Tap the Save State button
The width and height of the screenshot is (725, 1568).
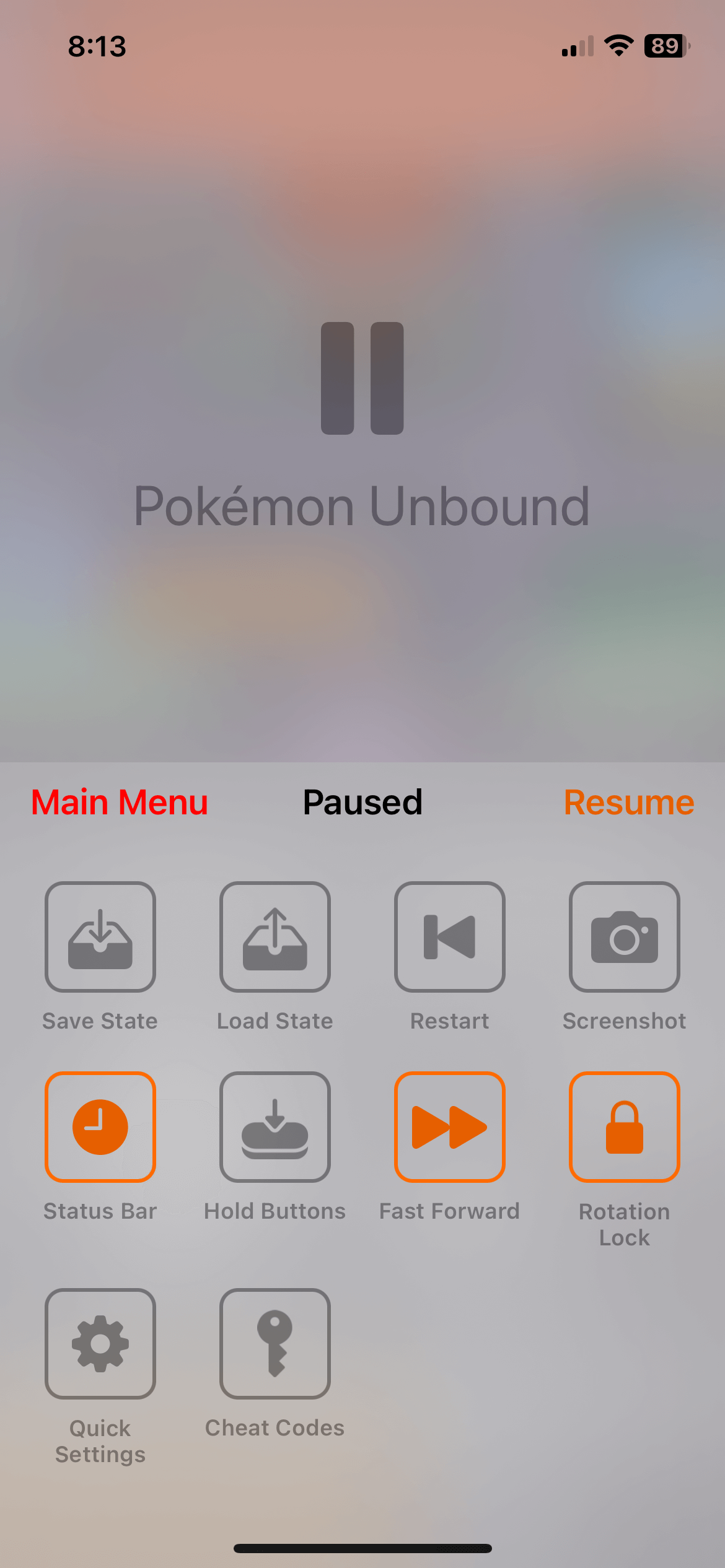[100, 937]
